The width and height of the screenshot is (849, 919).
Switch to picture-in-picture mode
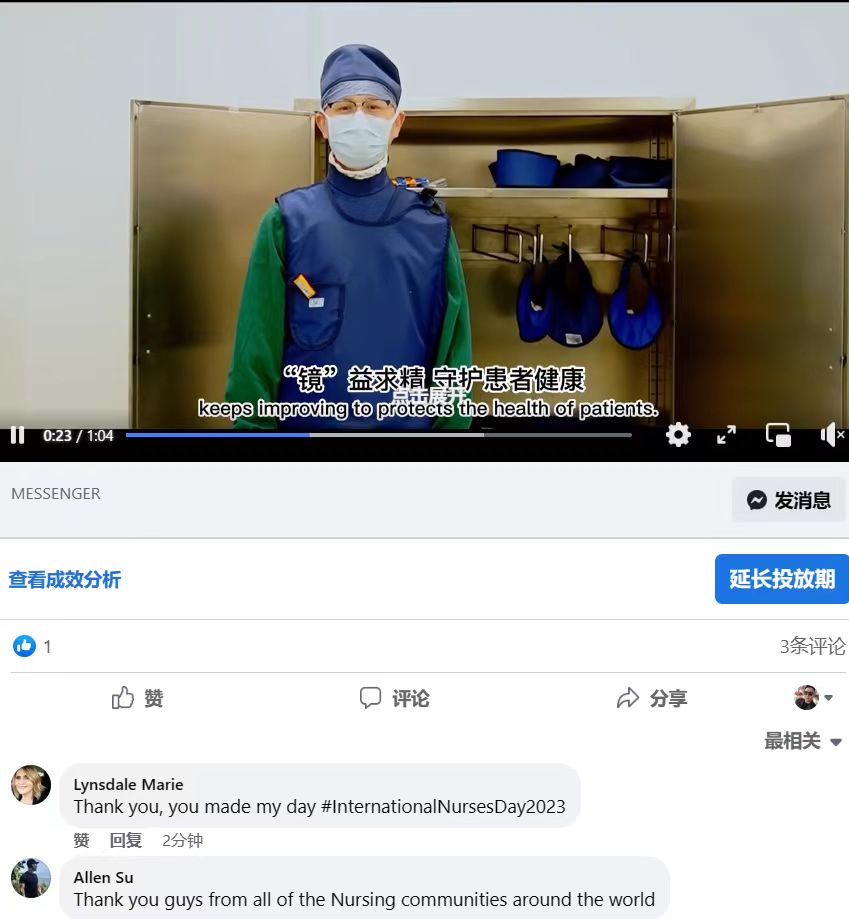tap(778, 435)
